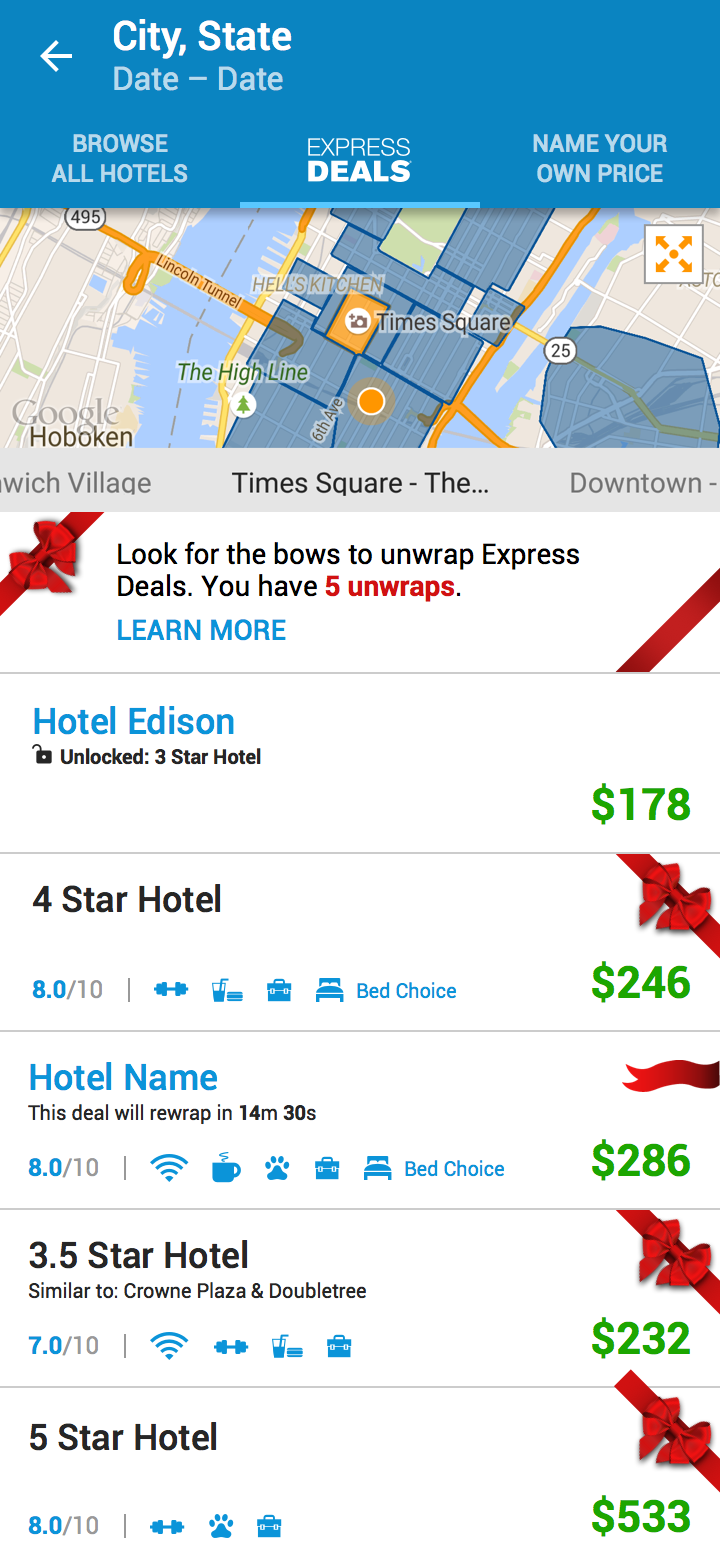Image resolution: width=720 pixels, height=1564 pixels.
Task: Open the Name Your Own Price tab
Action: [x=599, y=158]
